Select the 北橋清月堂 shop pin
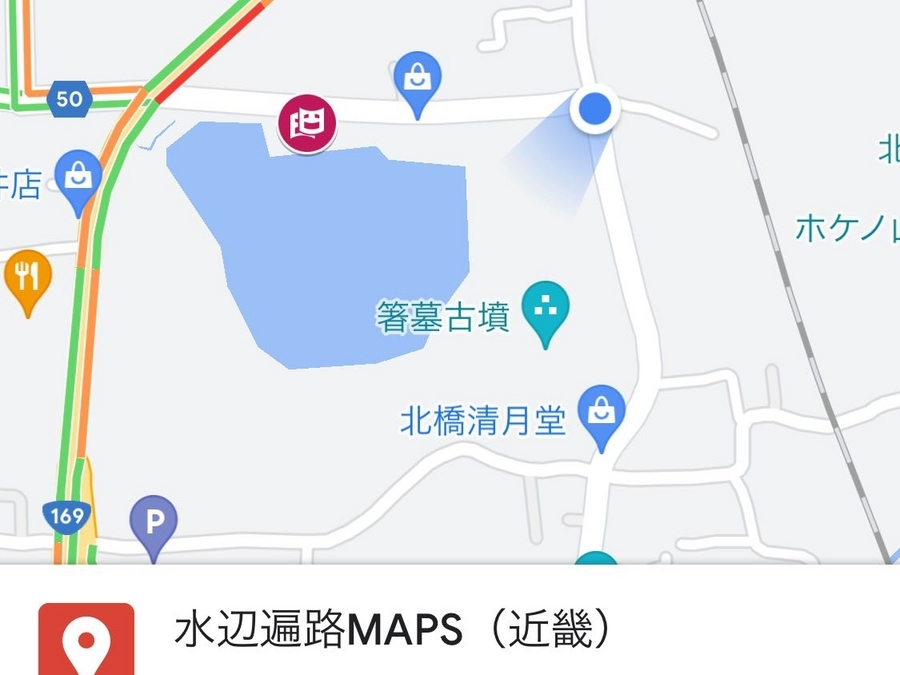 pos(602,414)
